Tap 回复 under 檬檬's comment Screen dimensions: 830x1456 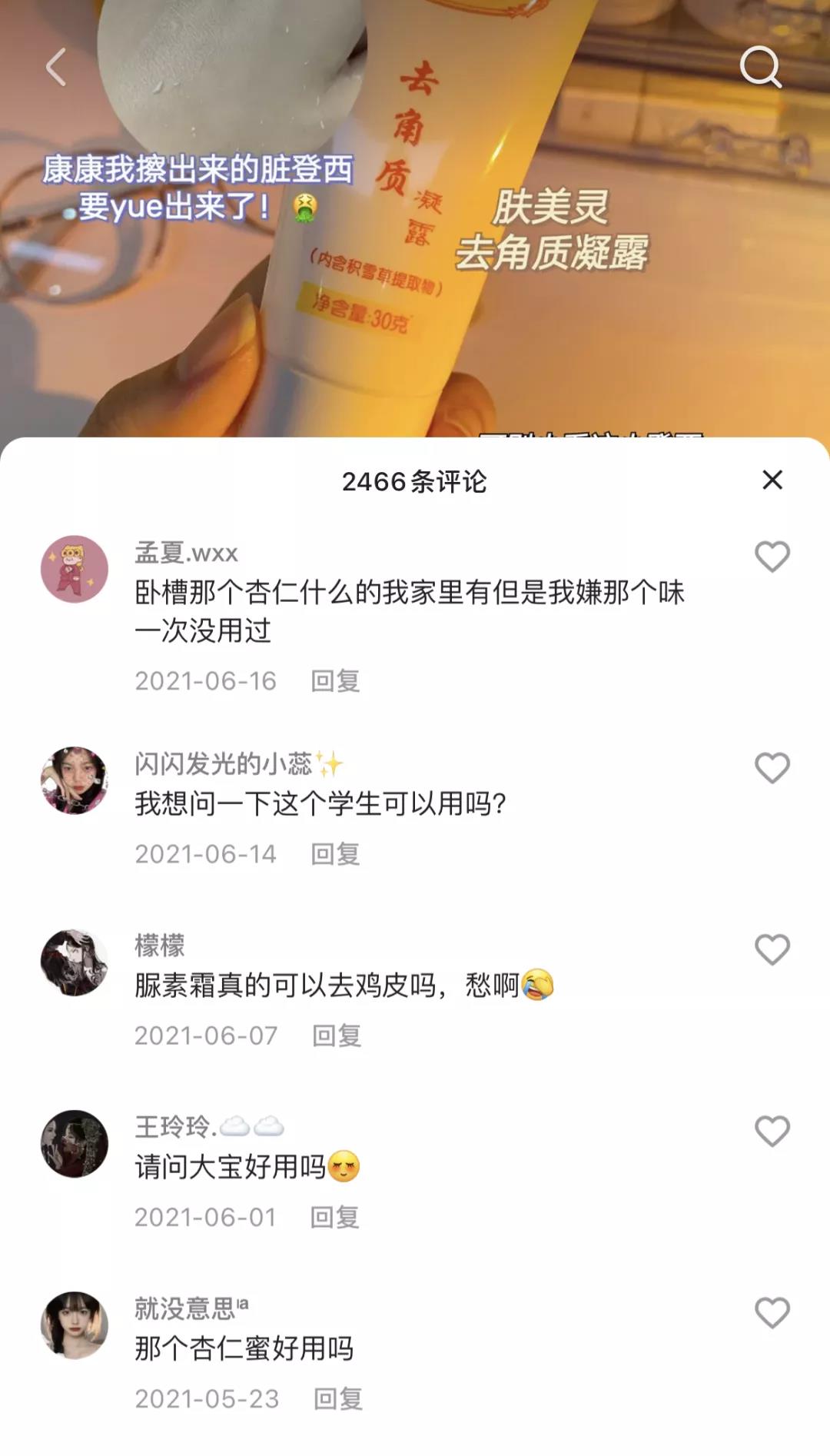[x=337, y=1035]
